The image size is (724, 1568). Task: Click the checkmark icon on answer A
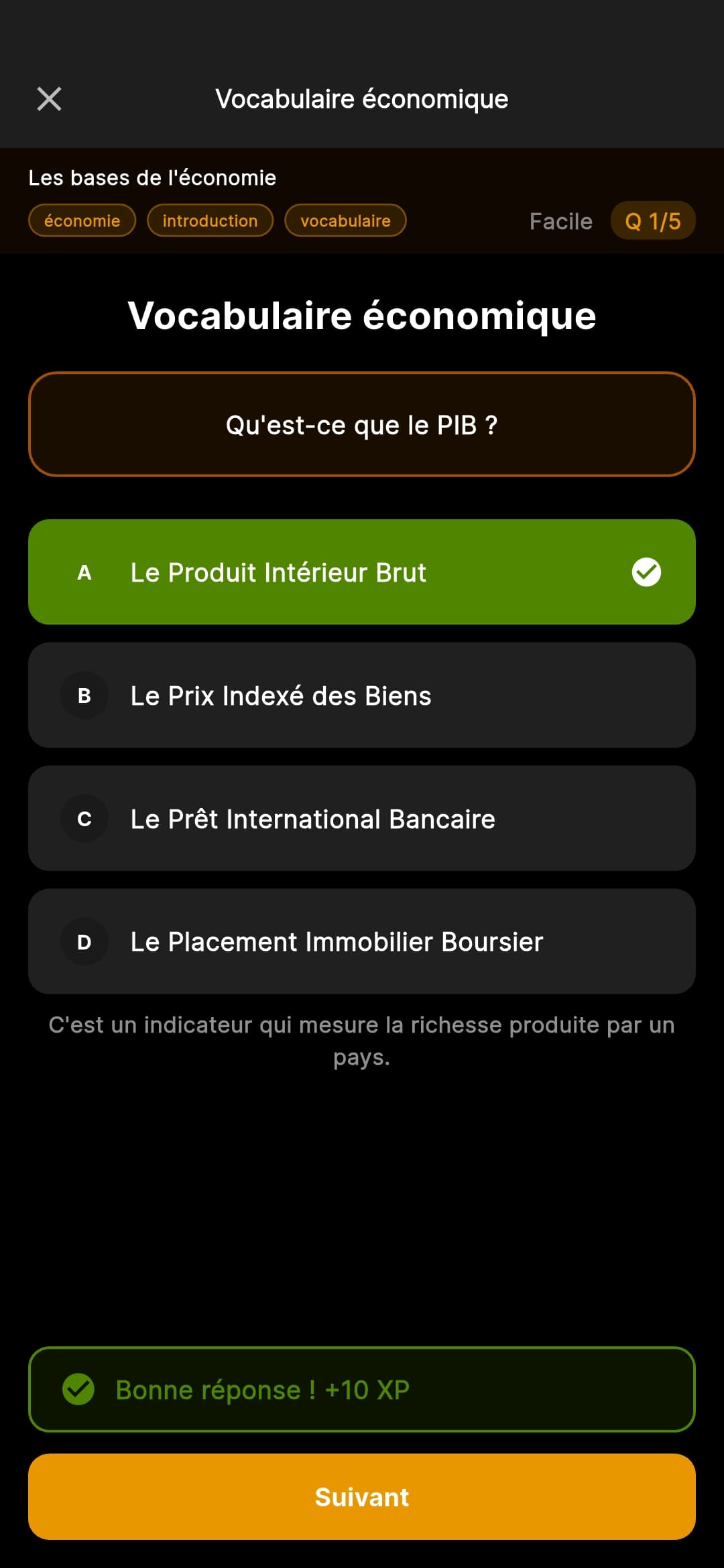(x=646, y=572)
